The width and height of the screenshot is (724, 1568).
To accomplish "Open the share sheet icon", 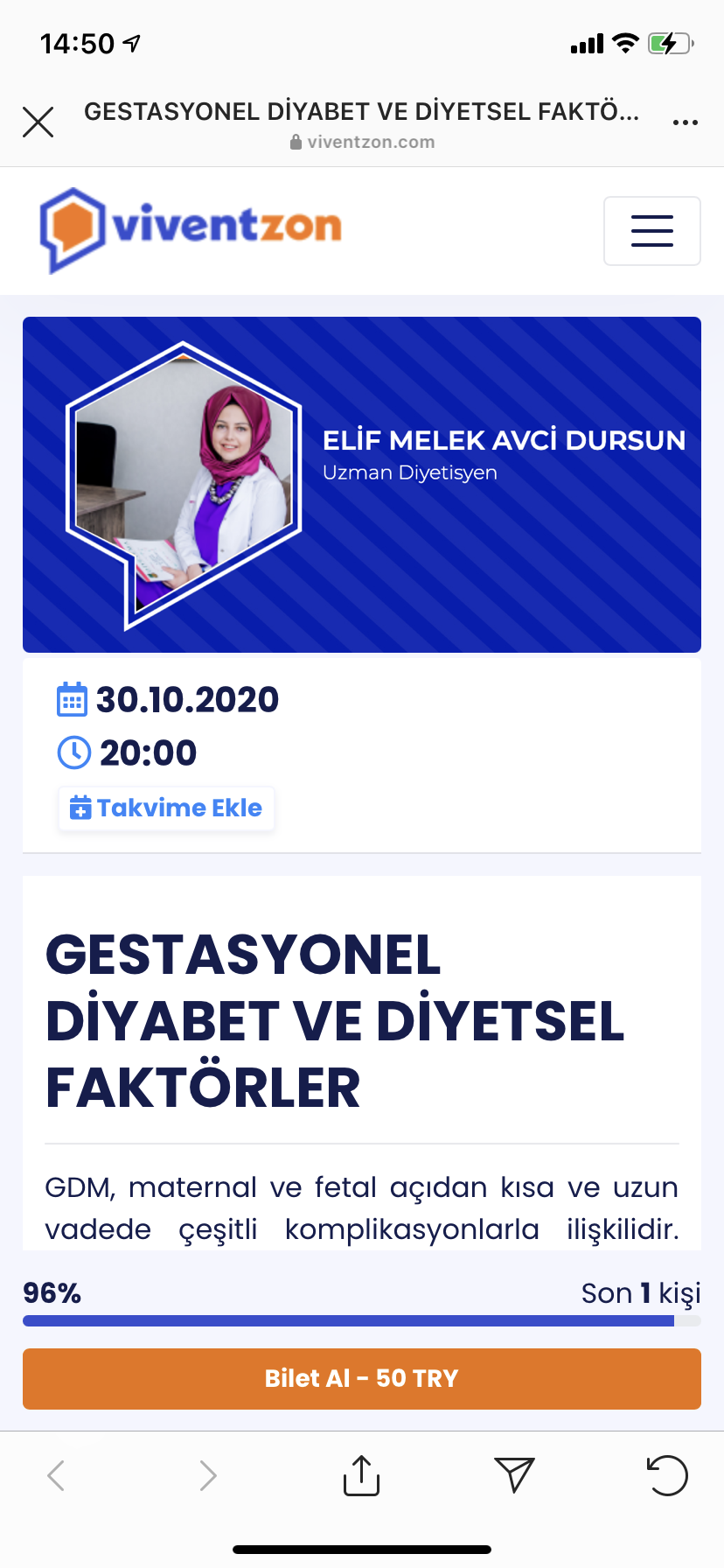I will coord(361,1475).
